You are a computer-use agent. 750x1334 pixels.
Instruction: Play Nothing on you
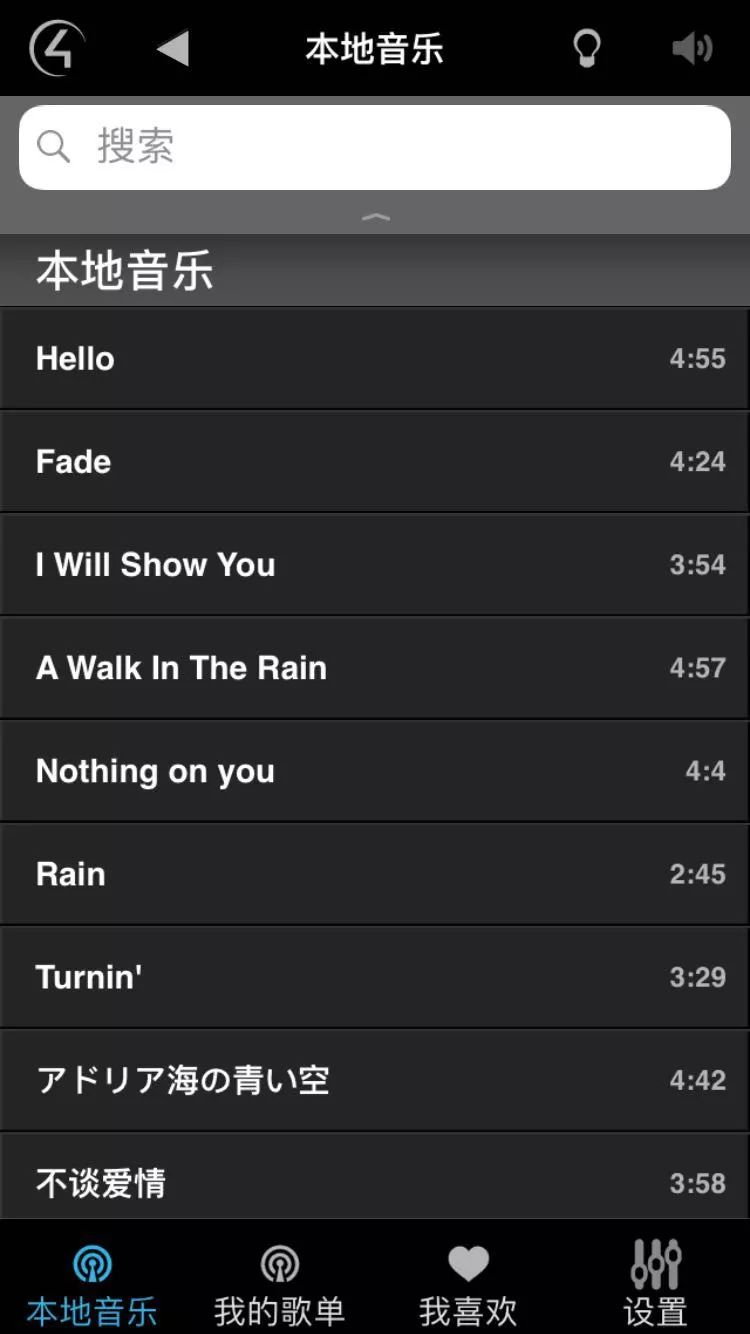[374, 770]
